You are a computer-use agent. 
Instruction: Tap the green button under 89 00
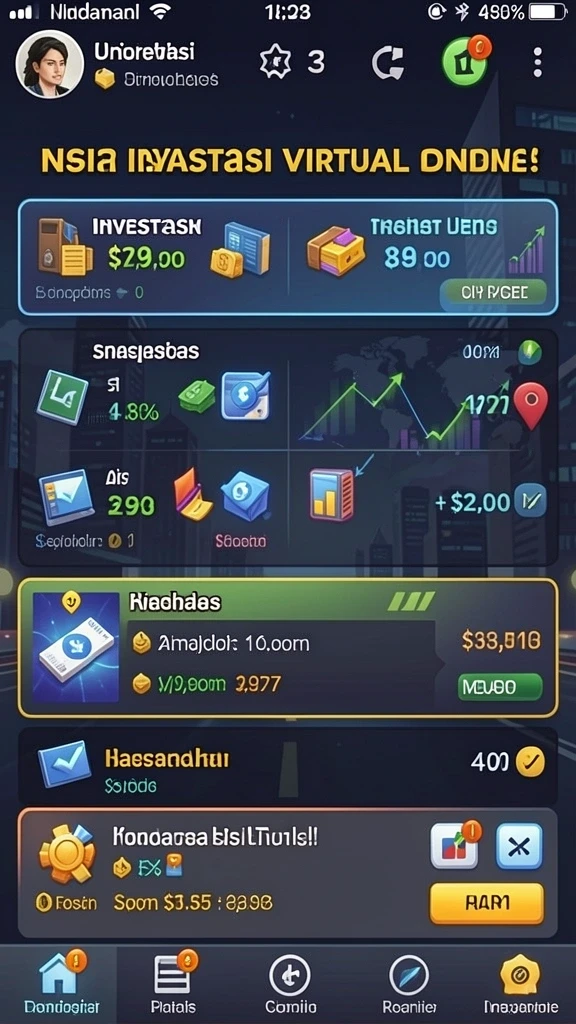[493, 293]
